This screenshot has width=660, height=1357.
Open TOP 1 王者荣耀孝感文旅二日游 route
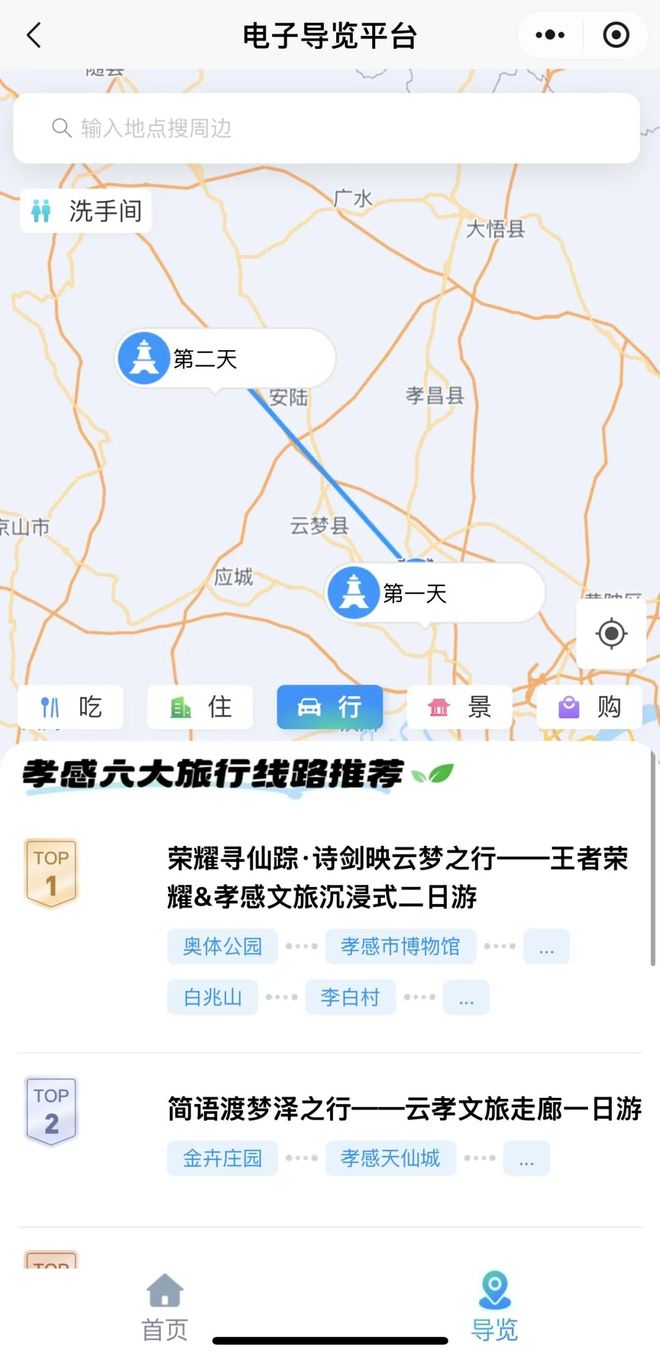coord(398,877)
